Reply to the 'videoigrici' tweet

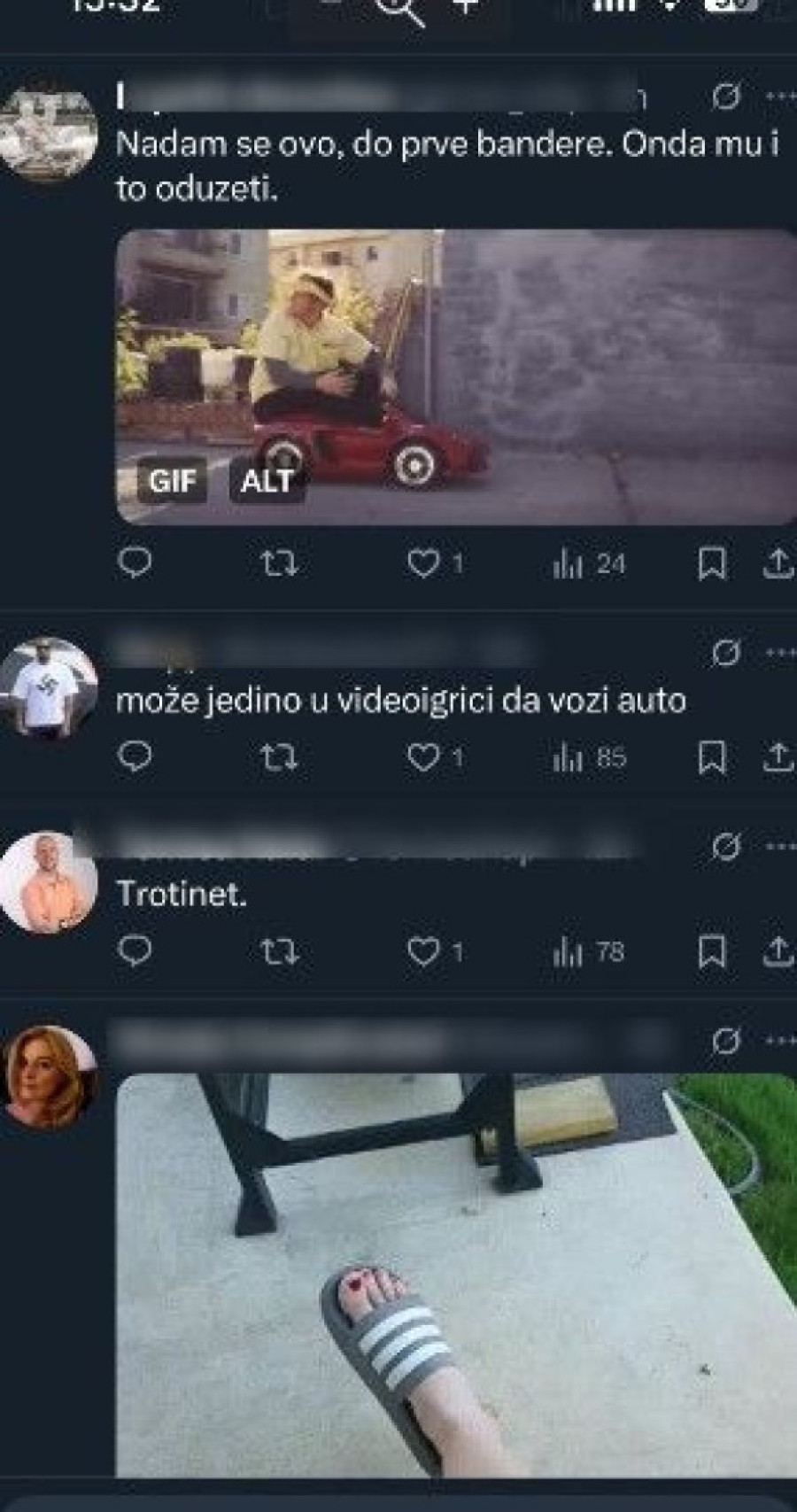click(x=135, y=757)
